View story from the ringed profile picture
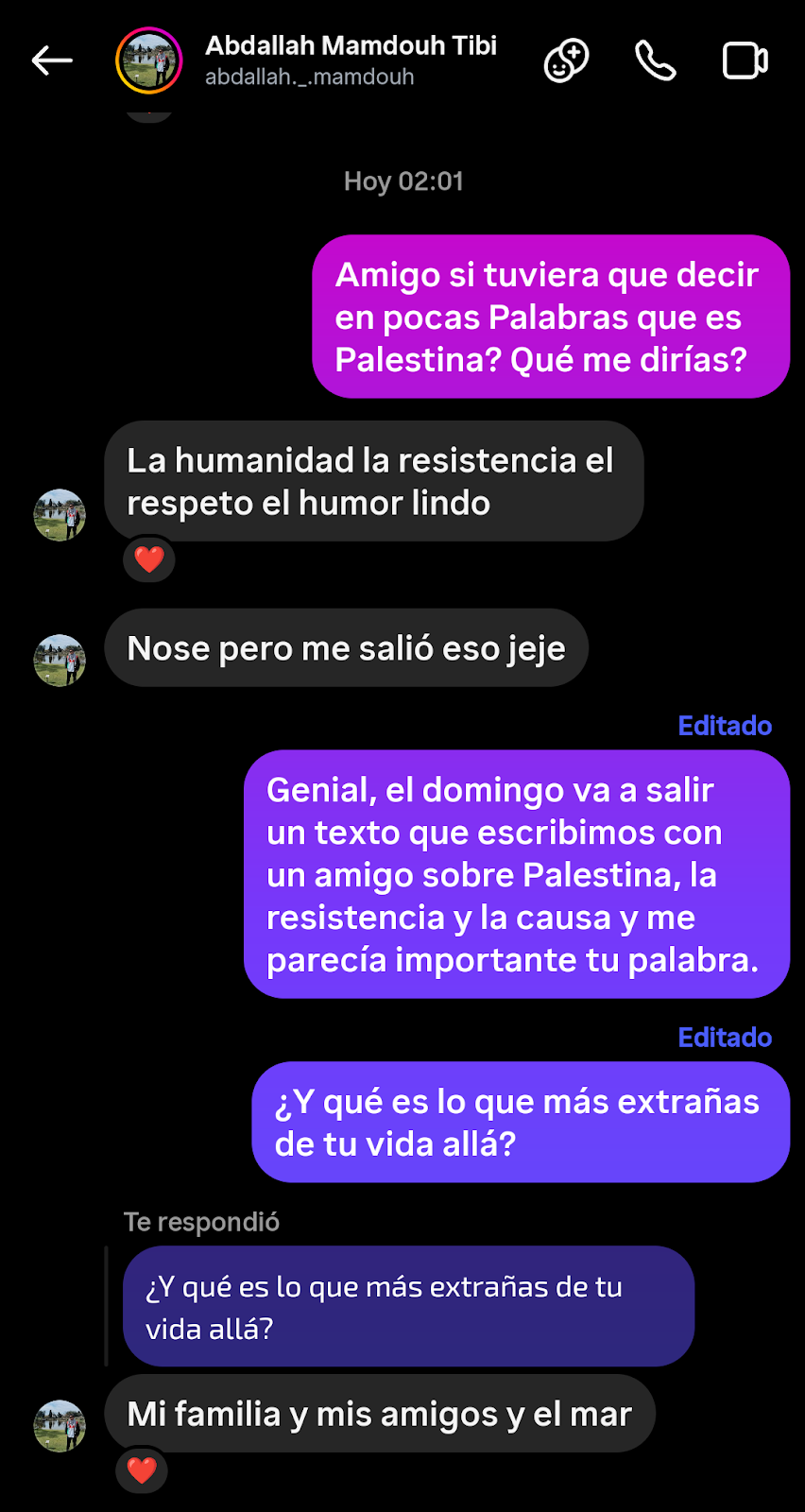The width and height of the screenshot is (805, 1512). (x=149, y=60)
